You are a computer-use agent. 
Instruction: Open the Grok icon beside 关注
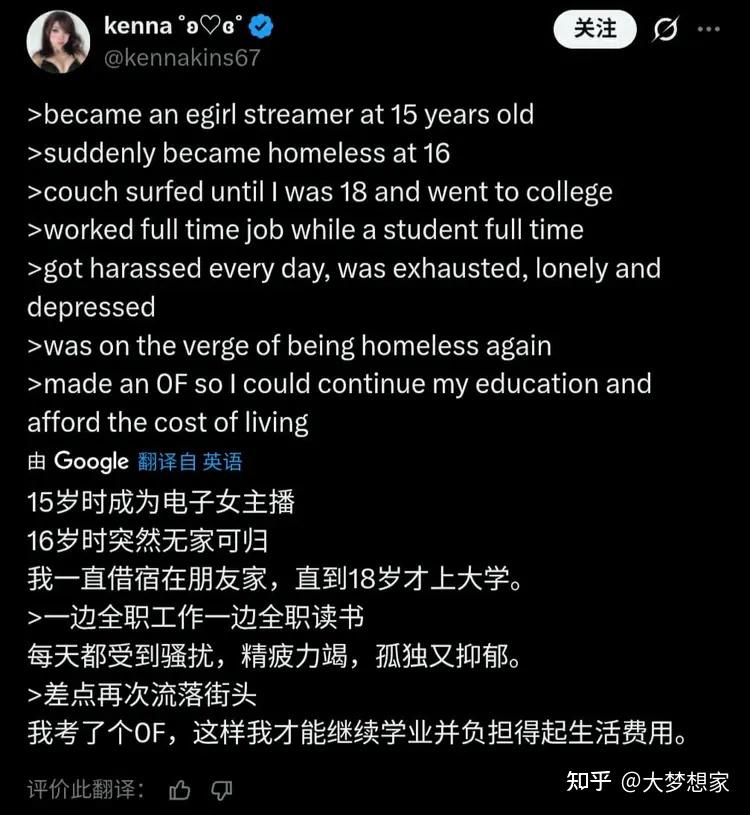click(665, 30)
